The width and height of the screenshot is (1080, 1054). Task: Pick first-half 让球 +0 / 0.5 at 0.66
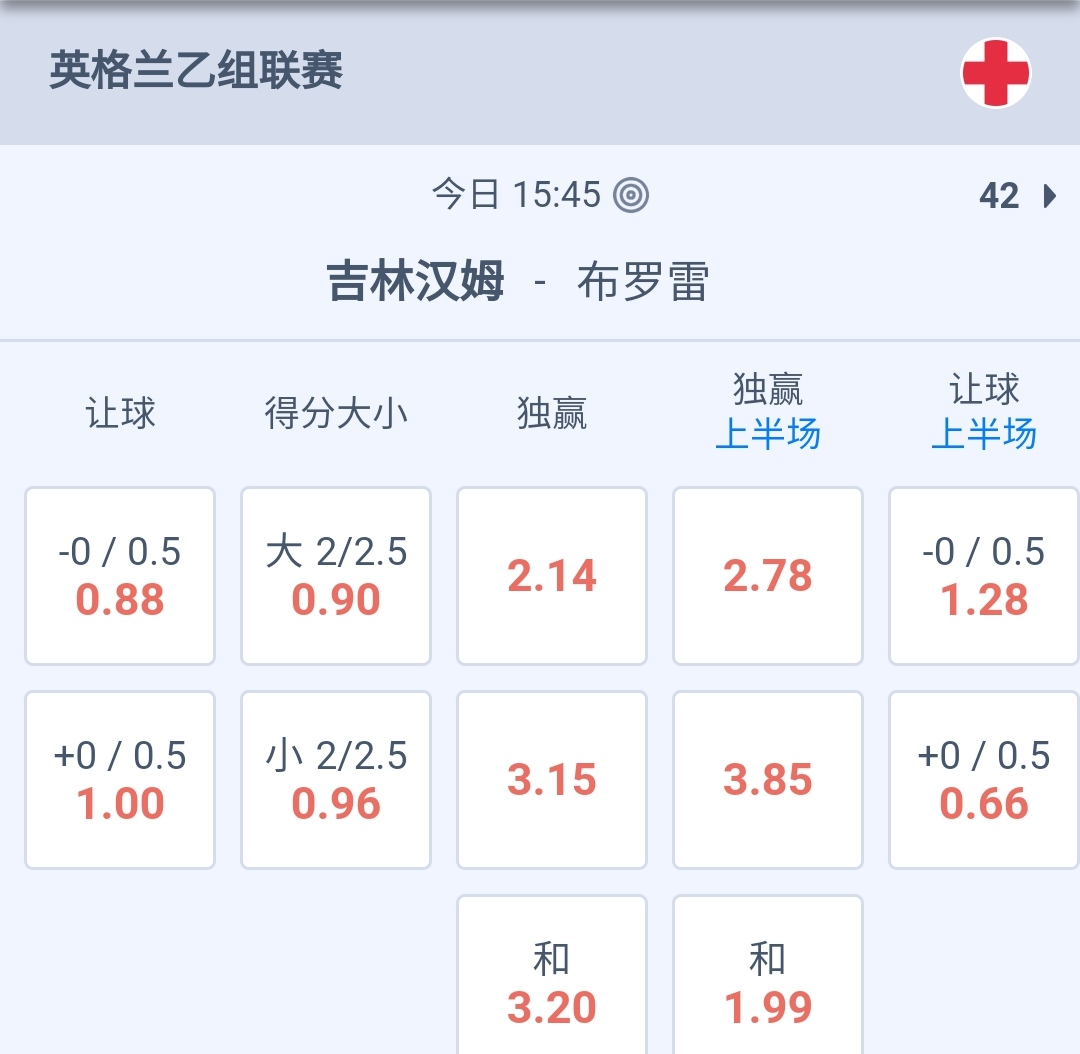[x=984, y=780]
